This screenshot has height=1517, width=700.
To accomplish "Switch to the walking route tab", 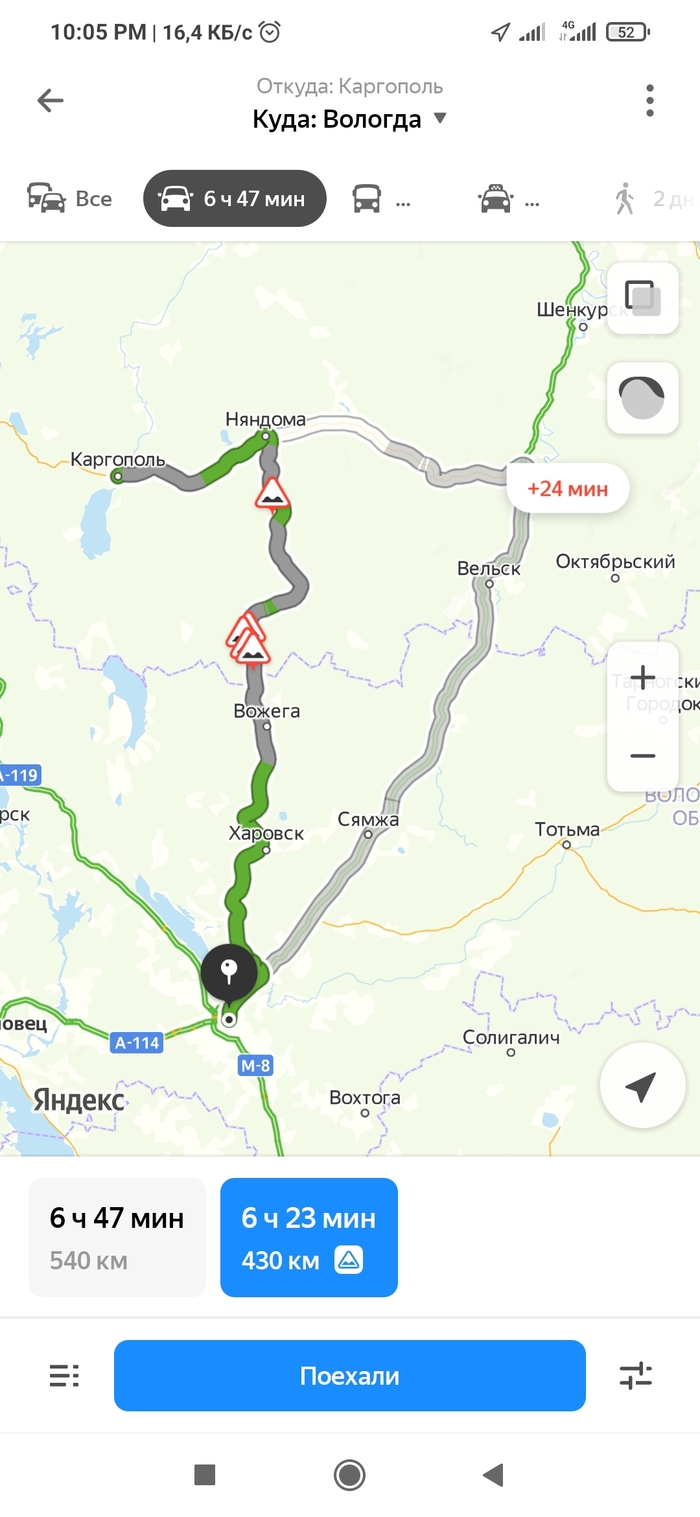I will 650,199.
